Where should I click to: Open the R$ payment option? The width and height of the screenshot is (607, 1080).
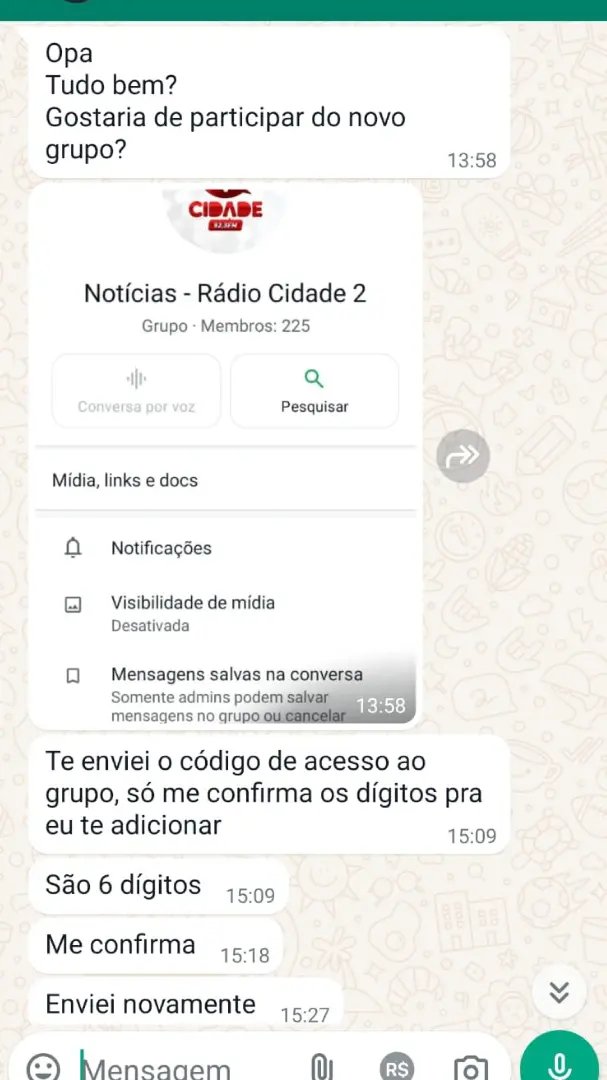point(397,1067)
